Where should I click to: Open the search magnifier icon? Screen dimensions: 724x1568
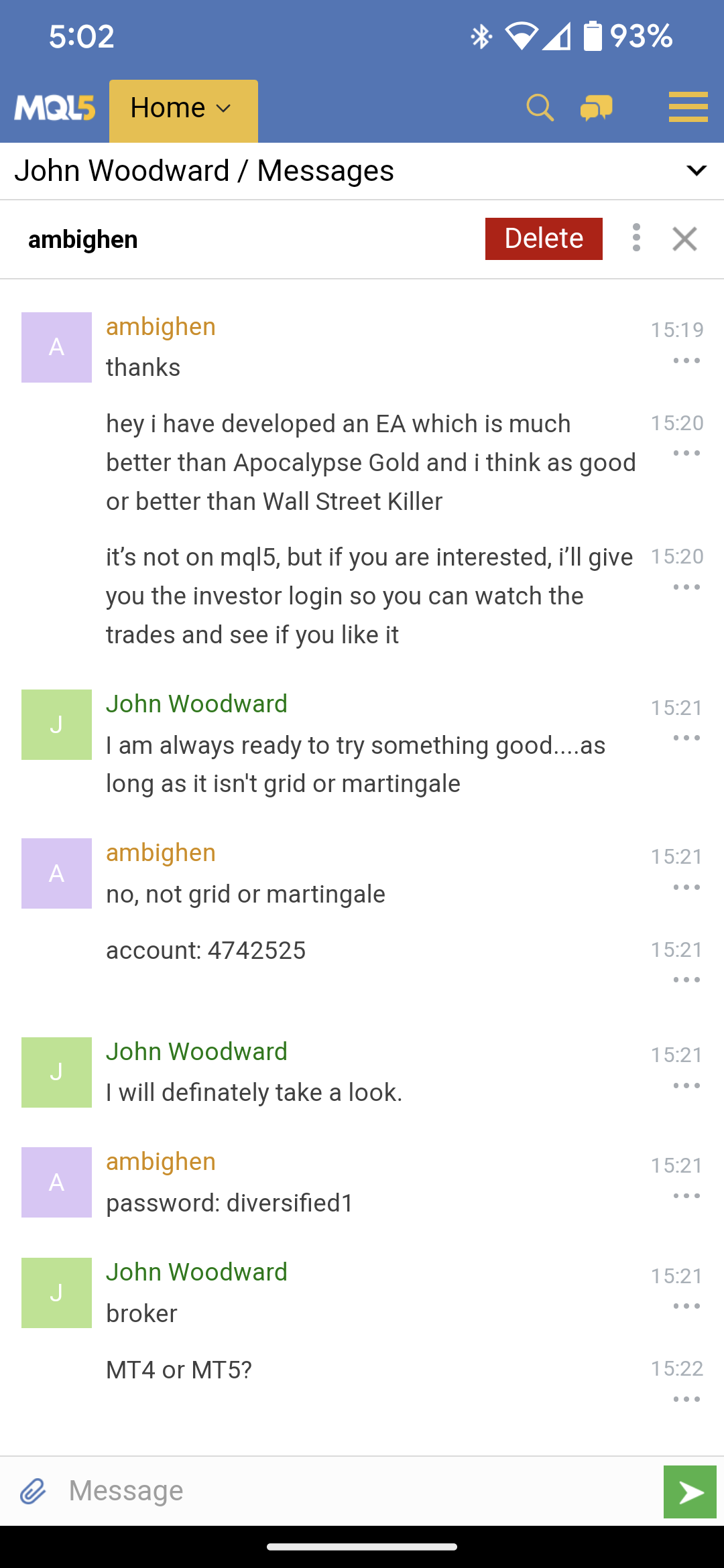(540, 108)
